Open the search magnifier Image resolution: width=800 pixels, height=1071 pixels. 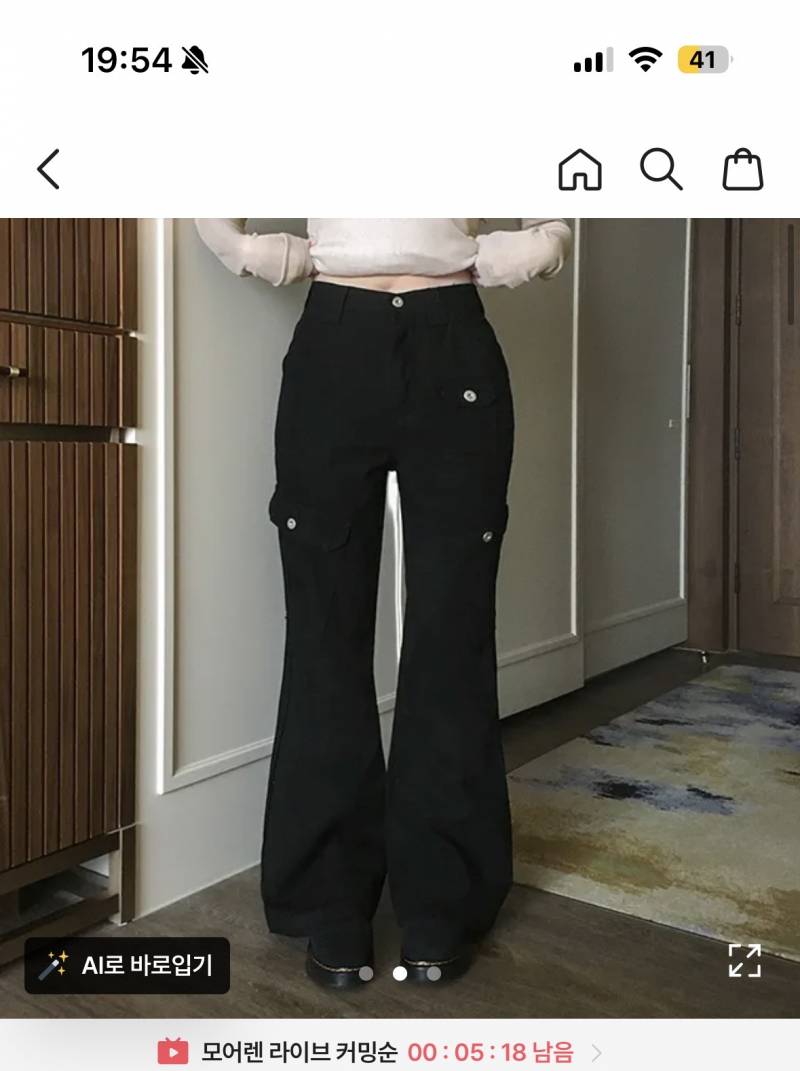coord(661,170)
